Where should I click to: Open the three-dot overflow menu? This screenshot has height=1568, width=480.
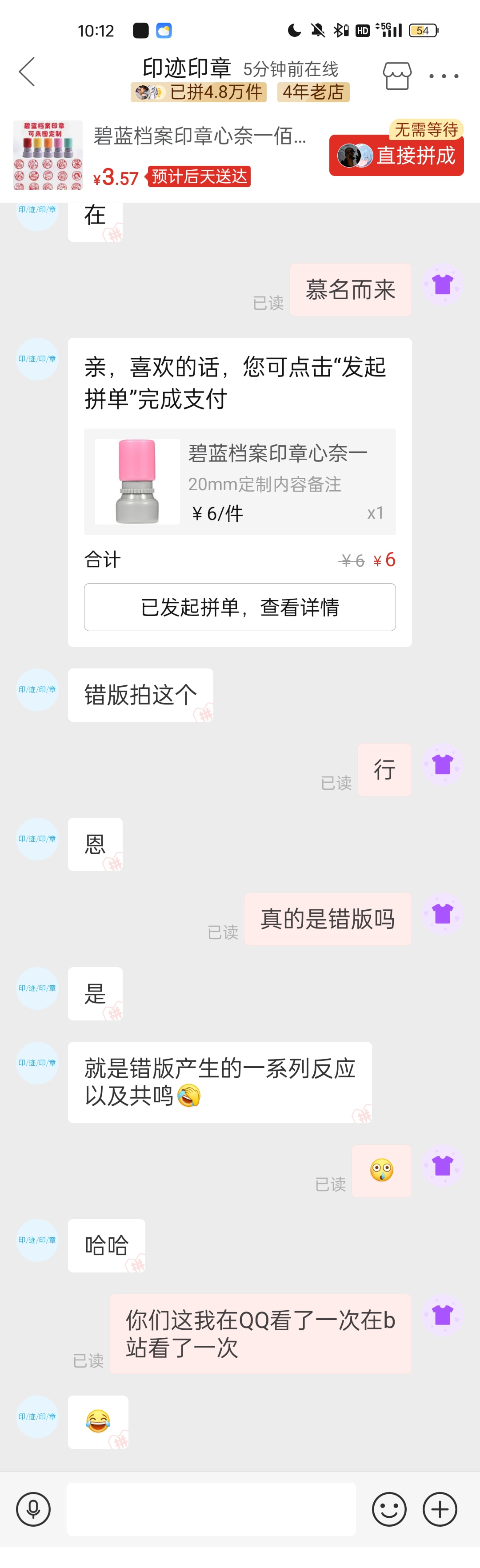pyautogui.click(x=444, y=76)
